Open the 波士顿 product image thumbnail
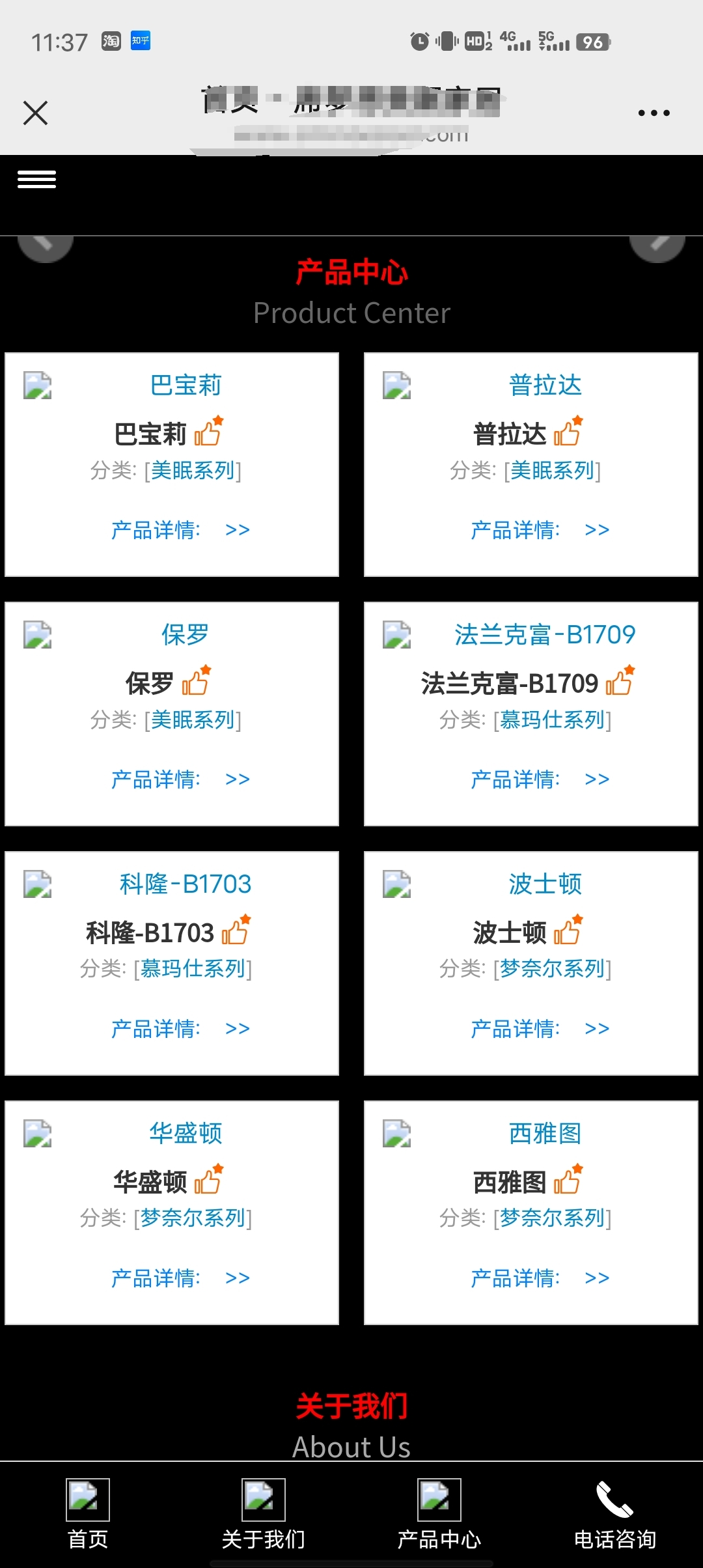Image resolution: width=703 pixels, height=1568 pixels. [397, 884]
